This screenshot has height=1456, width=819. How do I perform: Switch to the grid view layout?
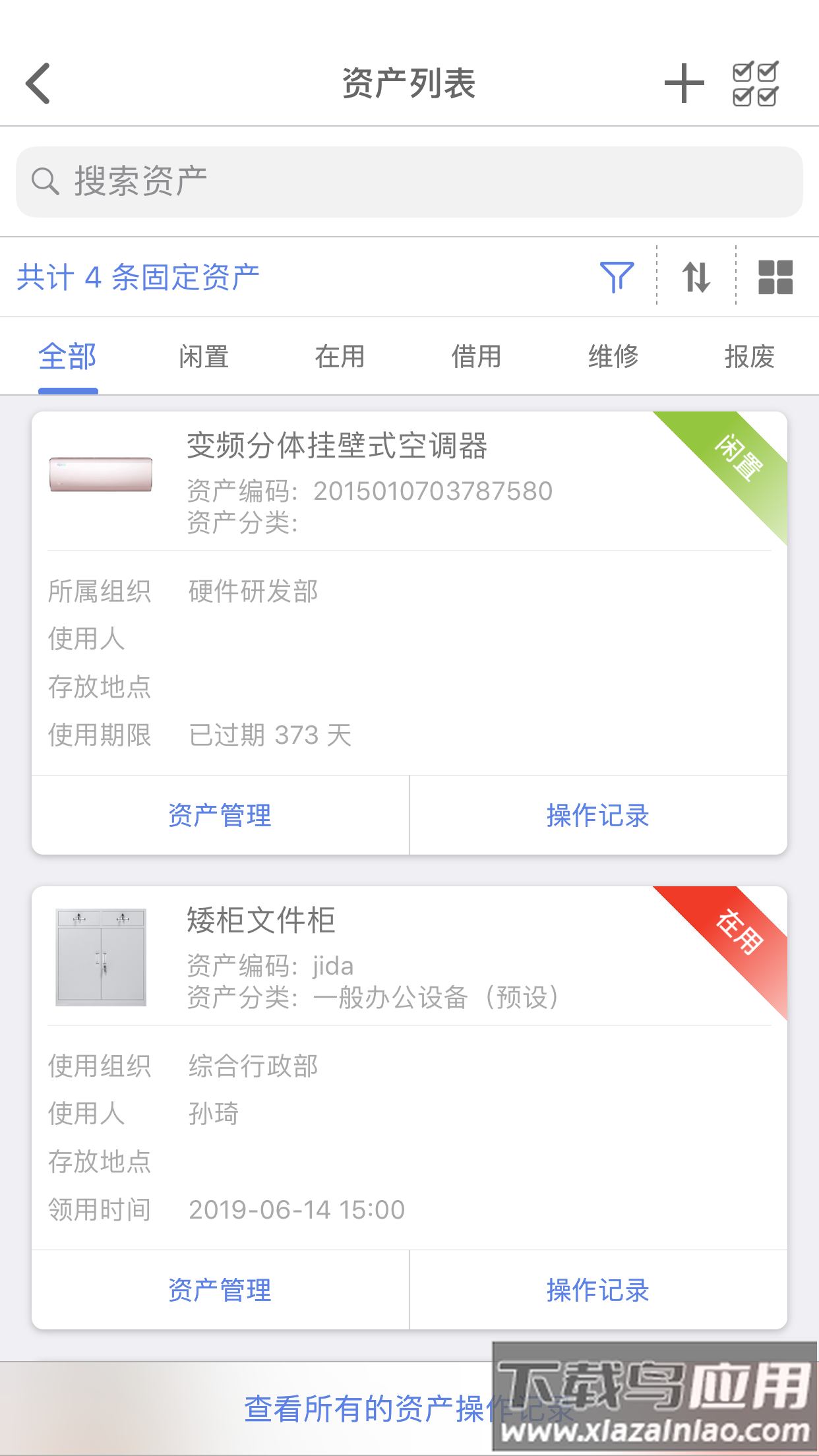coord(775,277)
